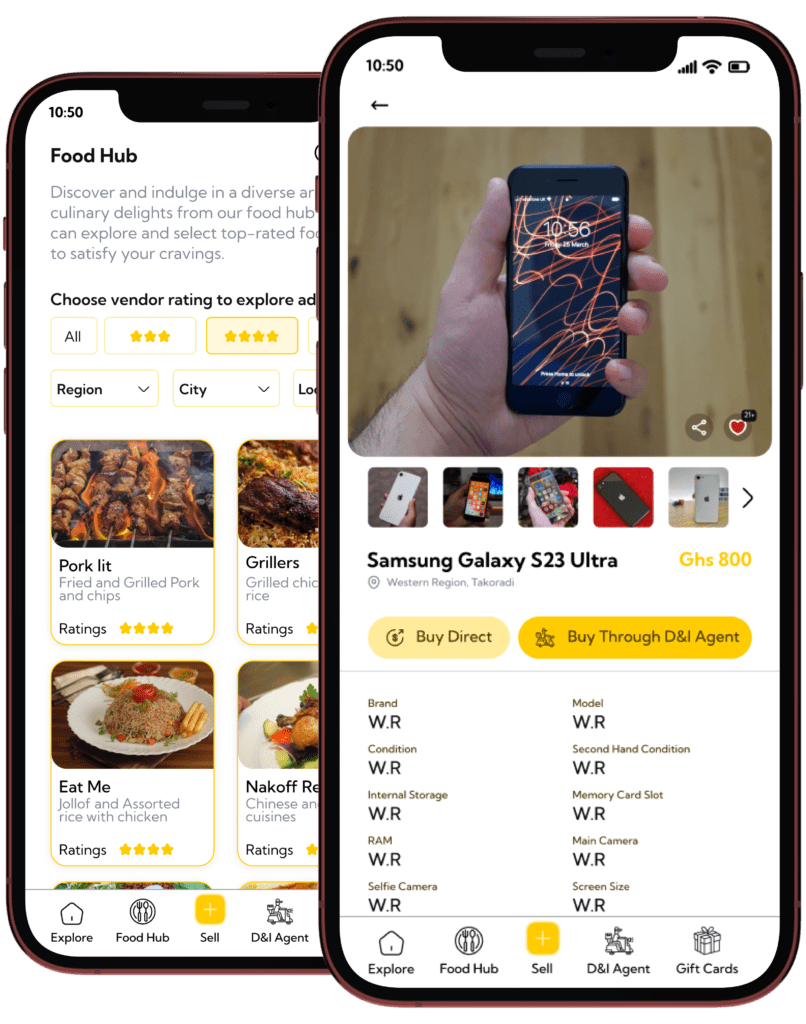Select the four-star filter chip
Viewport: 806px width, 1024px height.
(252, 336)
